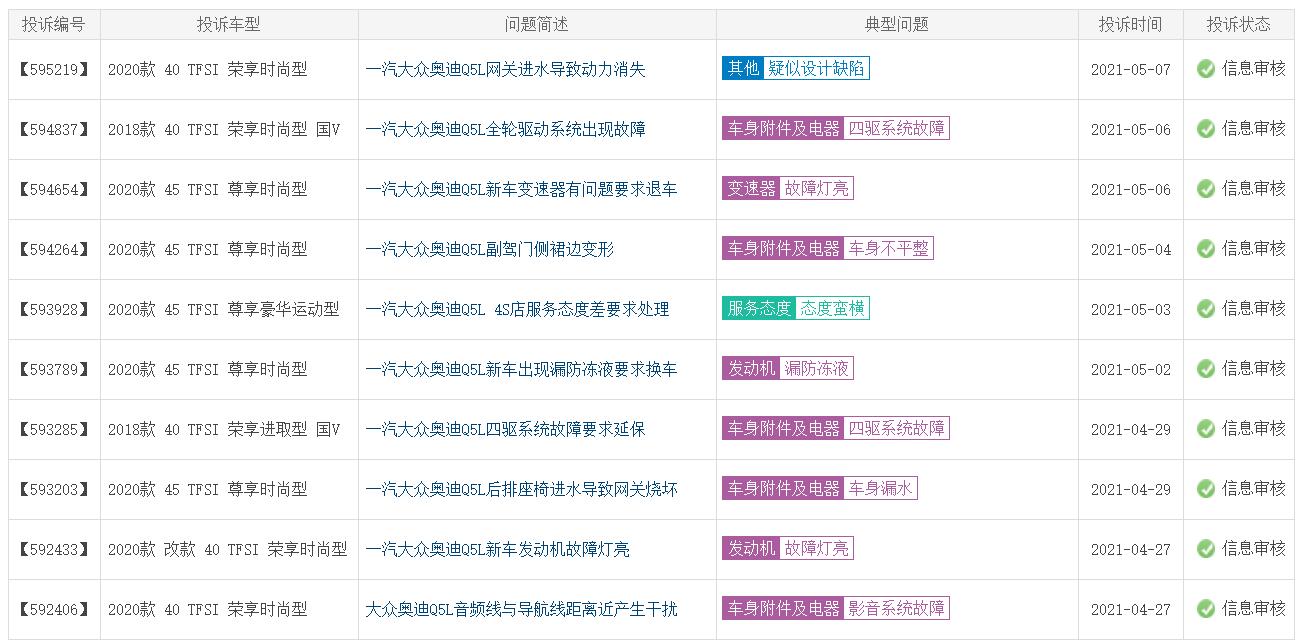1302x644 pixels.
Task: Open complaint about Q5L网关进水导致动力消失
Action: 505,69
